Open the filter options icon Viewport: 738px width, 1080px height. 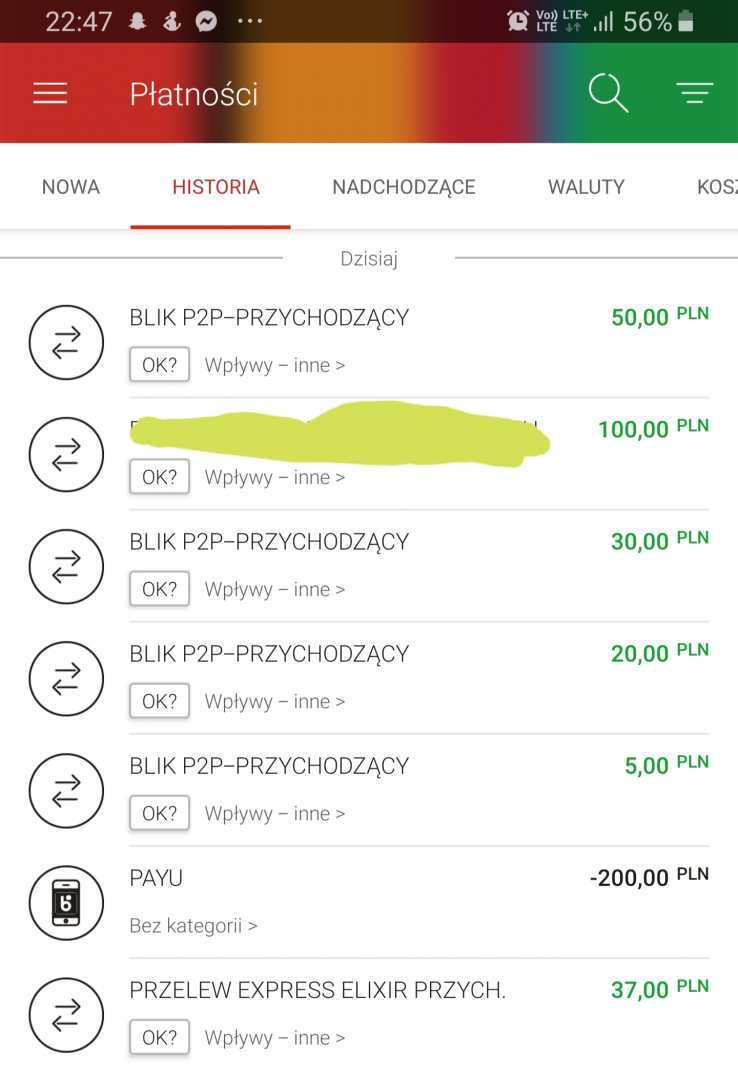[695, 94]
